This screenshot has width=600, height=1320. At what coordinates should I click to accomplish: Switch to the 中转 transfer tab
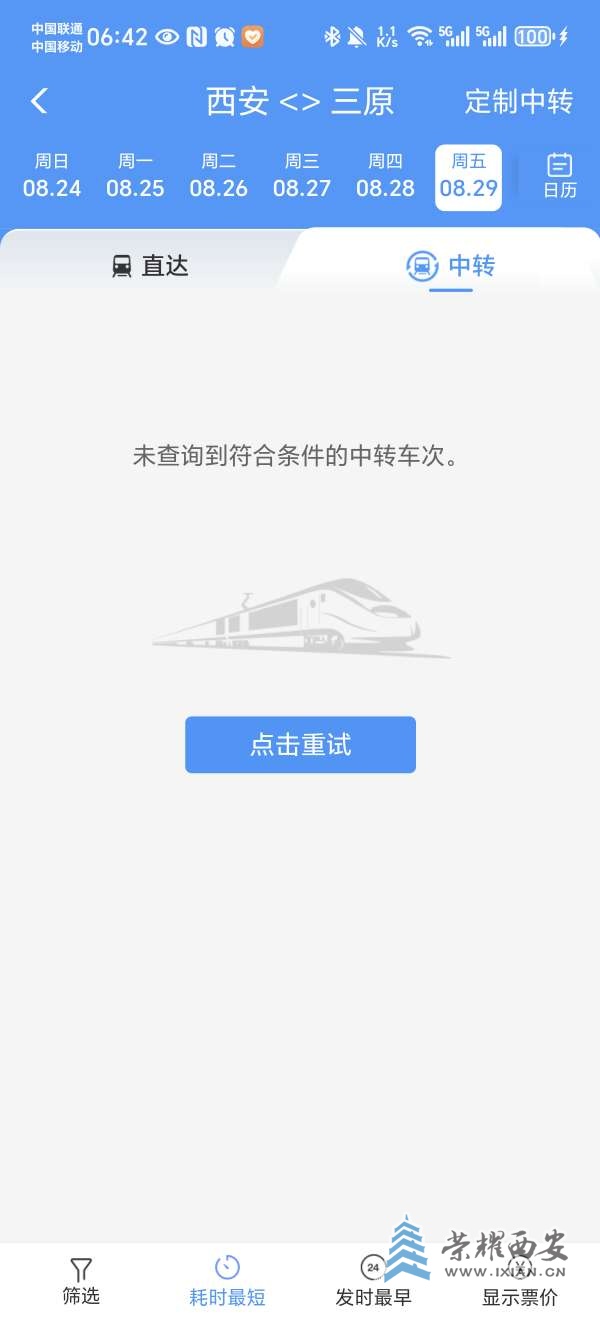pos(451,266)
